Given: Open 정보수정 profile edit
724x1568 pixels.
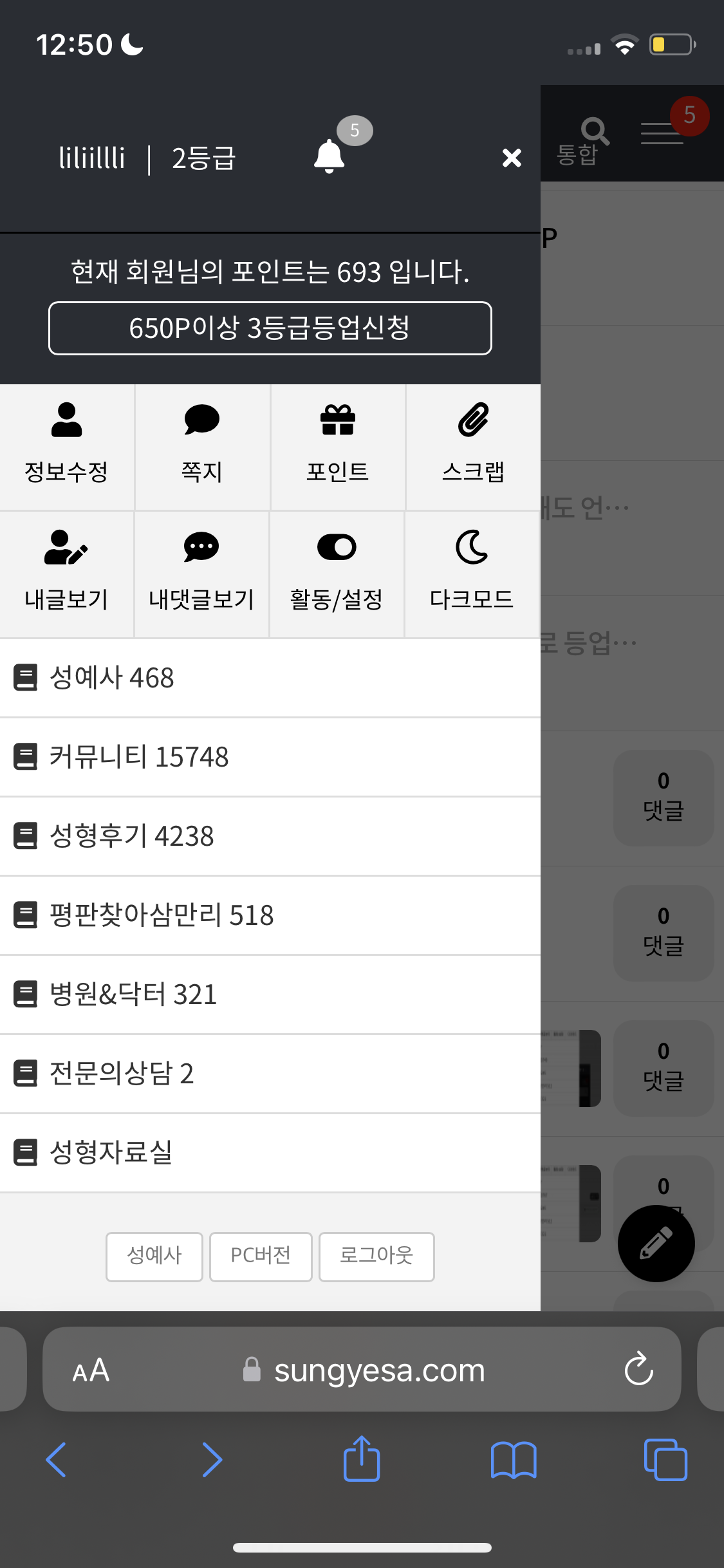Looking at the screenshot, I should (x=66, y=447).
